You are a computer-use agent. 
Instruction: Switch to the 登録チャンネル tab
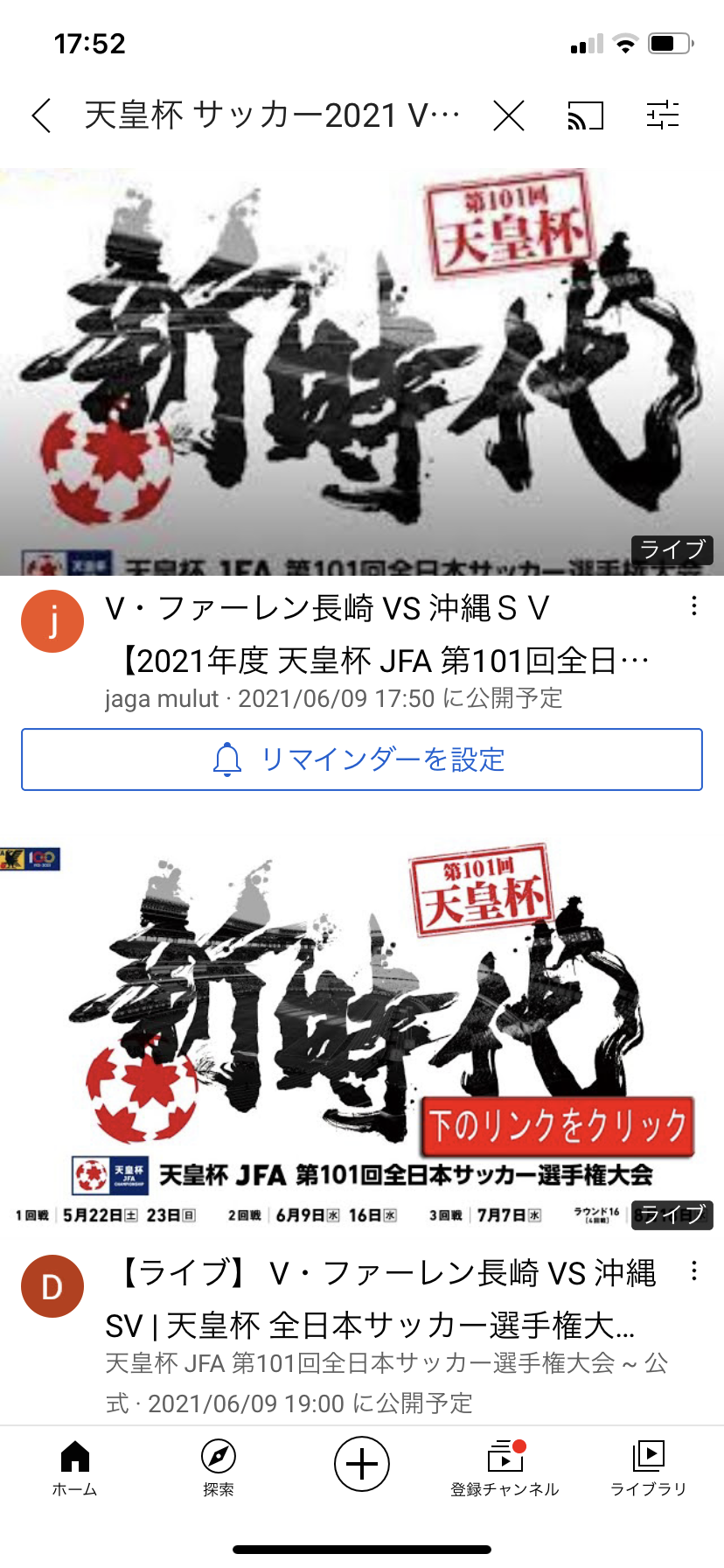pos(505,1467)
